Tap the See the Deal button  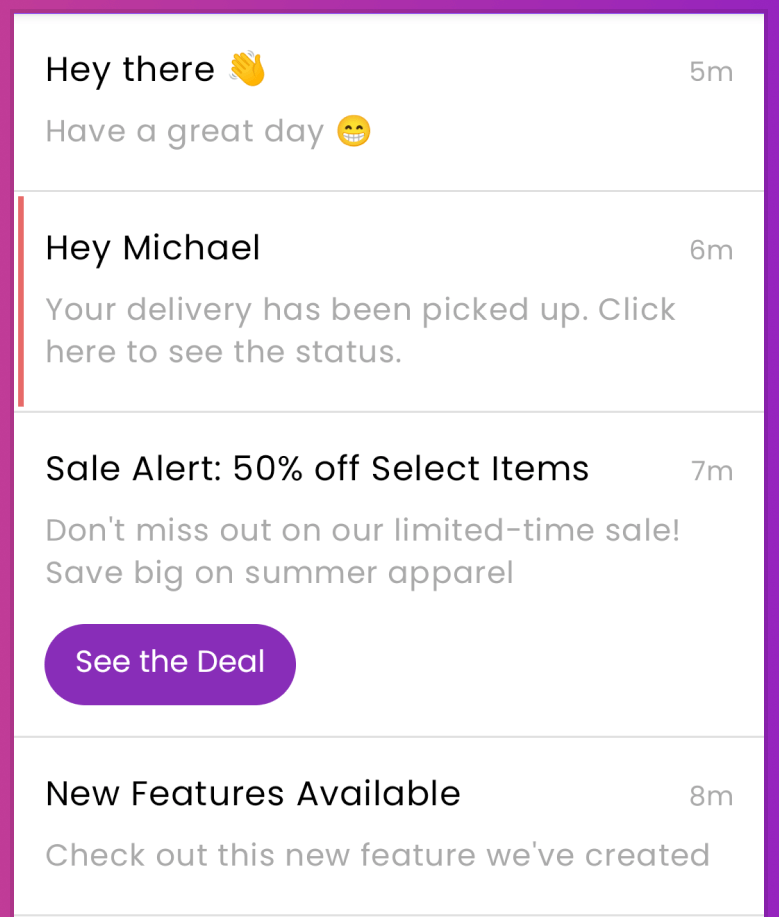(x=169, y=662)
